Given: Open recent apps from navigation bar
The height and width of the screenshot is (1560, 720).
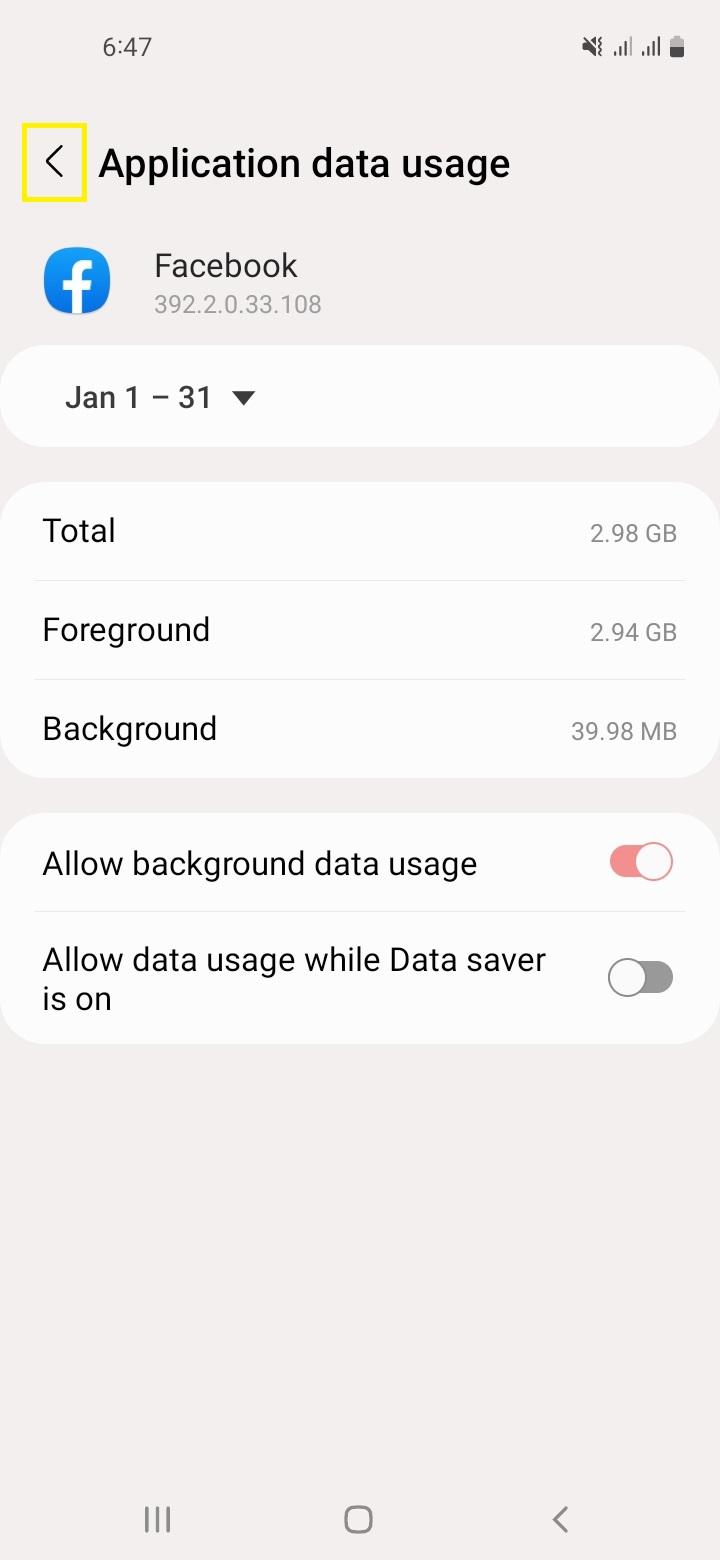Looking at the screenshot, I should pyautogui.click(x=157, y=1520).
